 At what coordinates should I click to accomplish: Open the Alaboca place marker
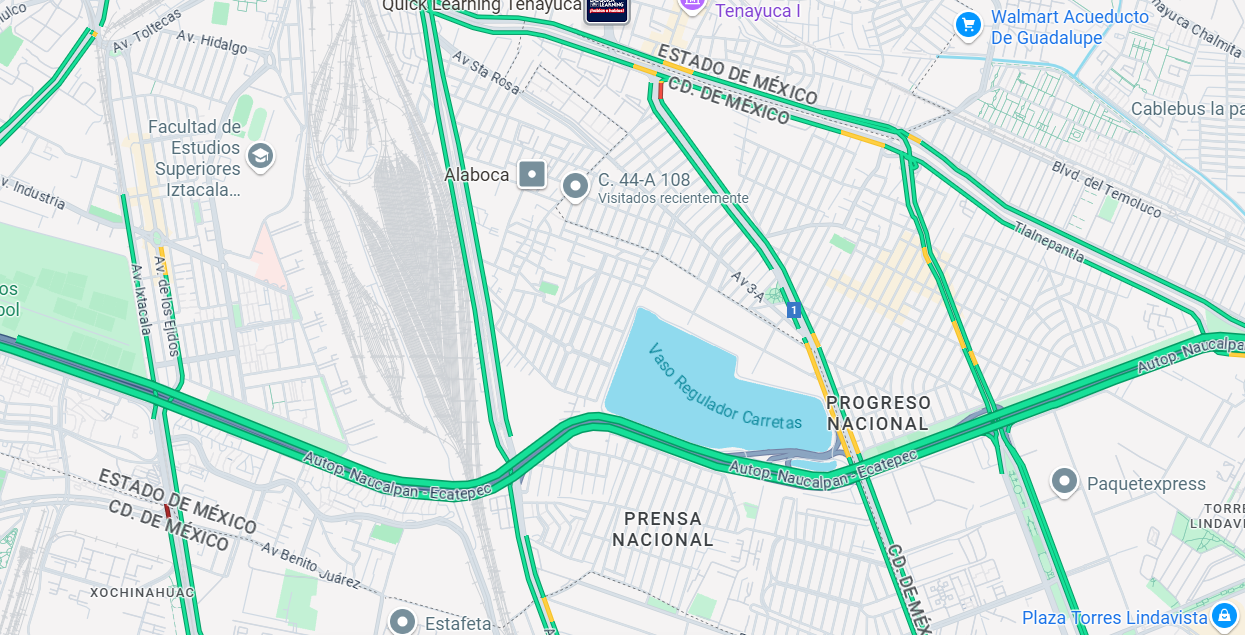click(x=532, y=175)
